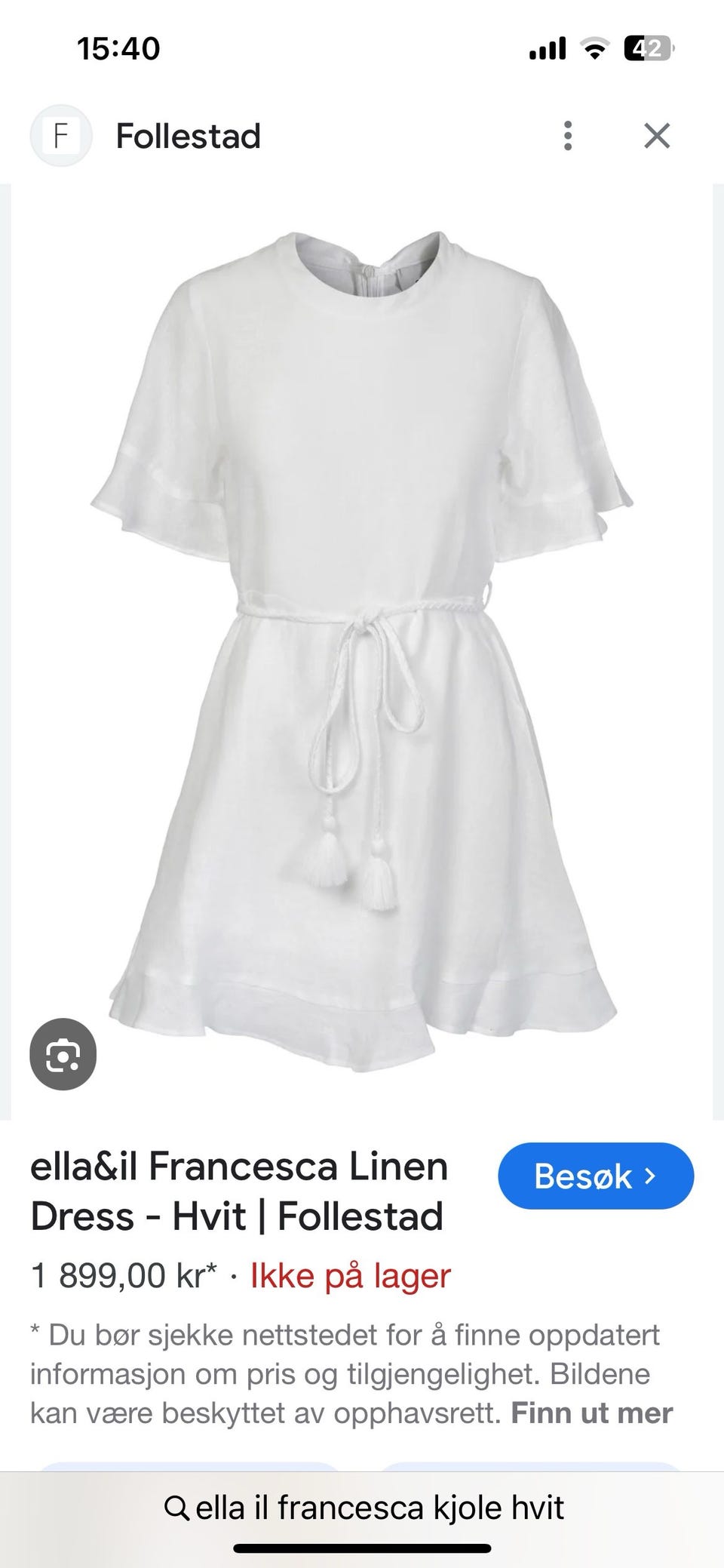
Task: Open the three-dot overflow menu
Action: (568, 137)
